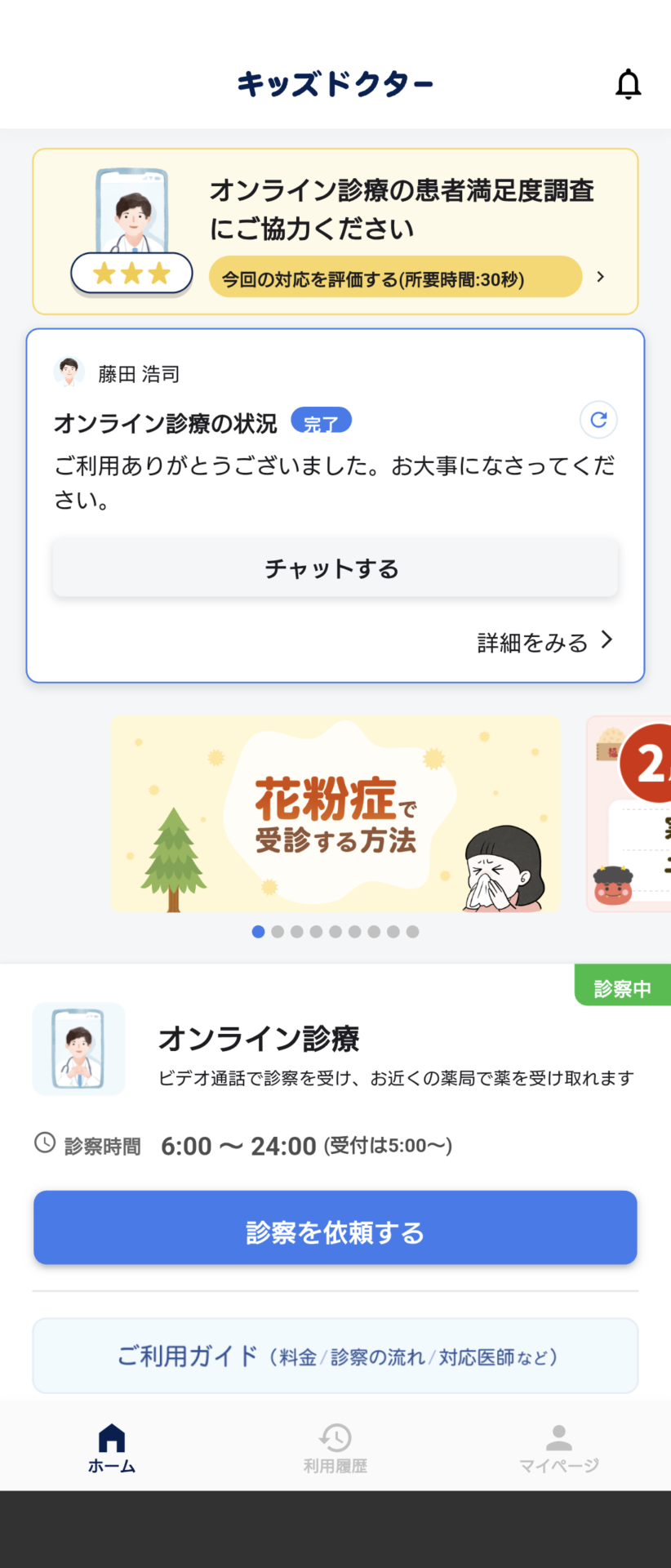Switch to the マイページ tab
The image size is (671, 1568).
(x=558, y=1449)
